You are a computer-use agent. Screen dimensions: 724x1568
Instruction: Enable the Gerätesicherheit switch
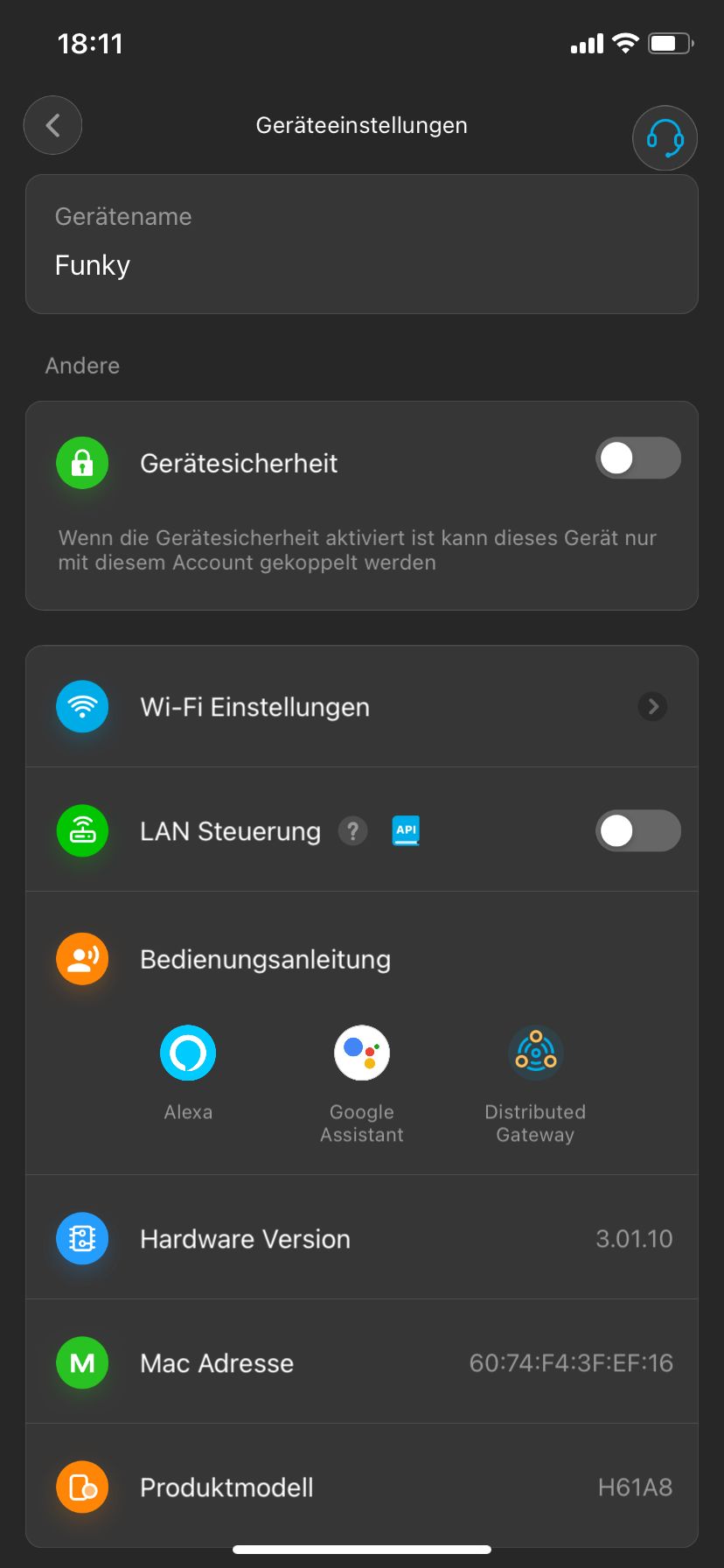pyautogui.click(x=637, y=458)
